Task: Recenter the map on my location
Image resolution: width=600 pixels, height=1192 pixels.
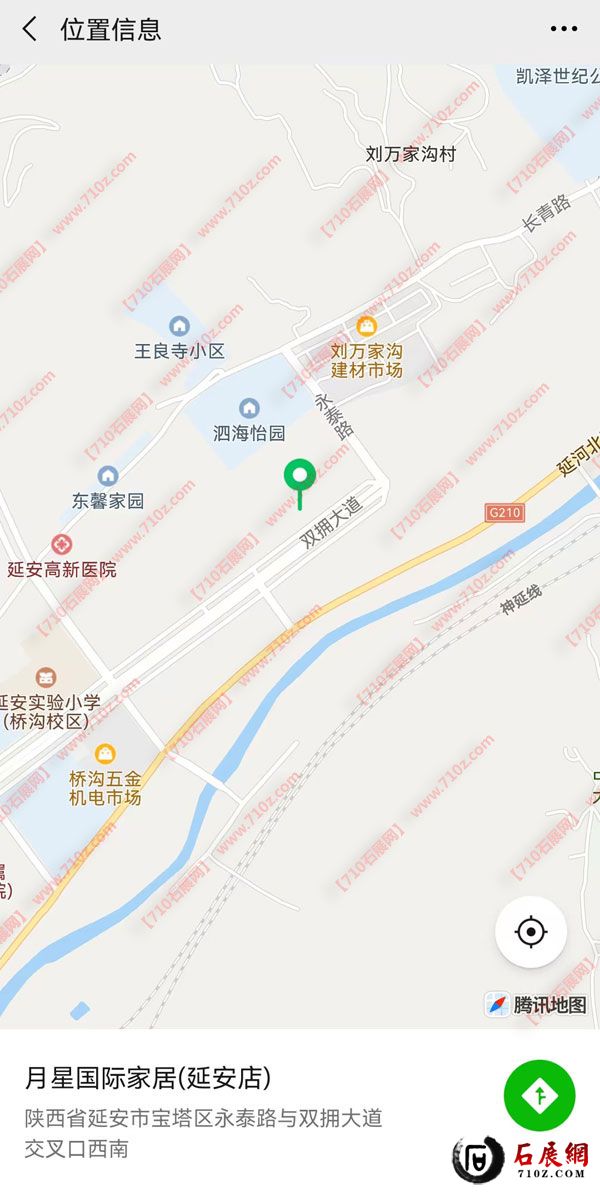Action: click(531, 932)
